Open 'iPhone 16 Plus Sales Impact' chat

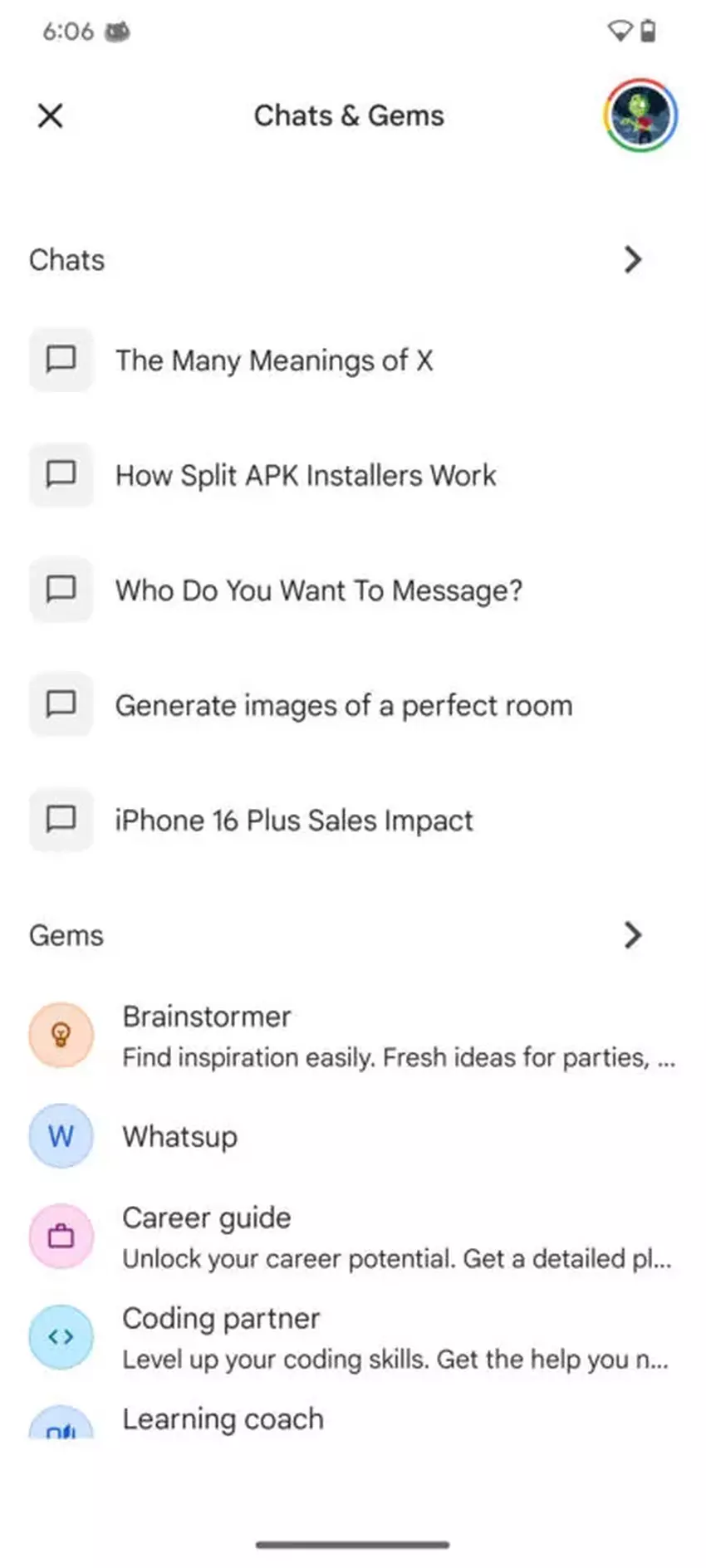point(293,821)
